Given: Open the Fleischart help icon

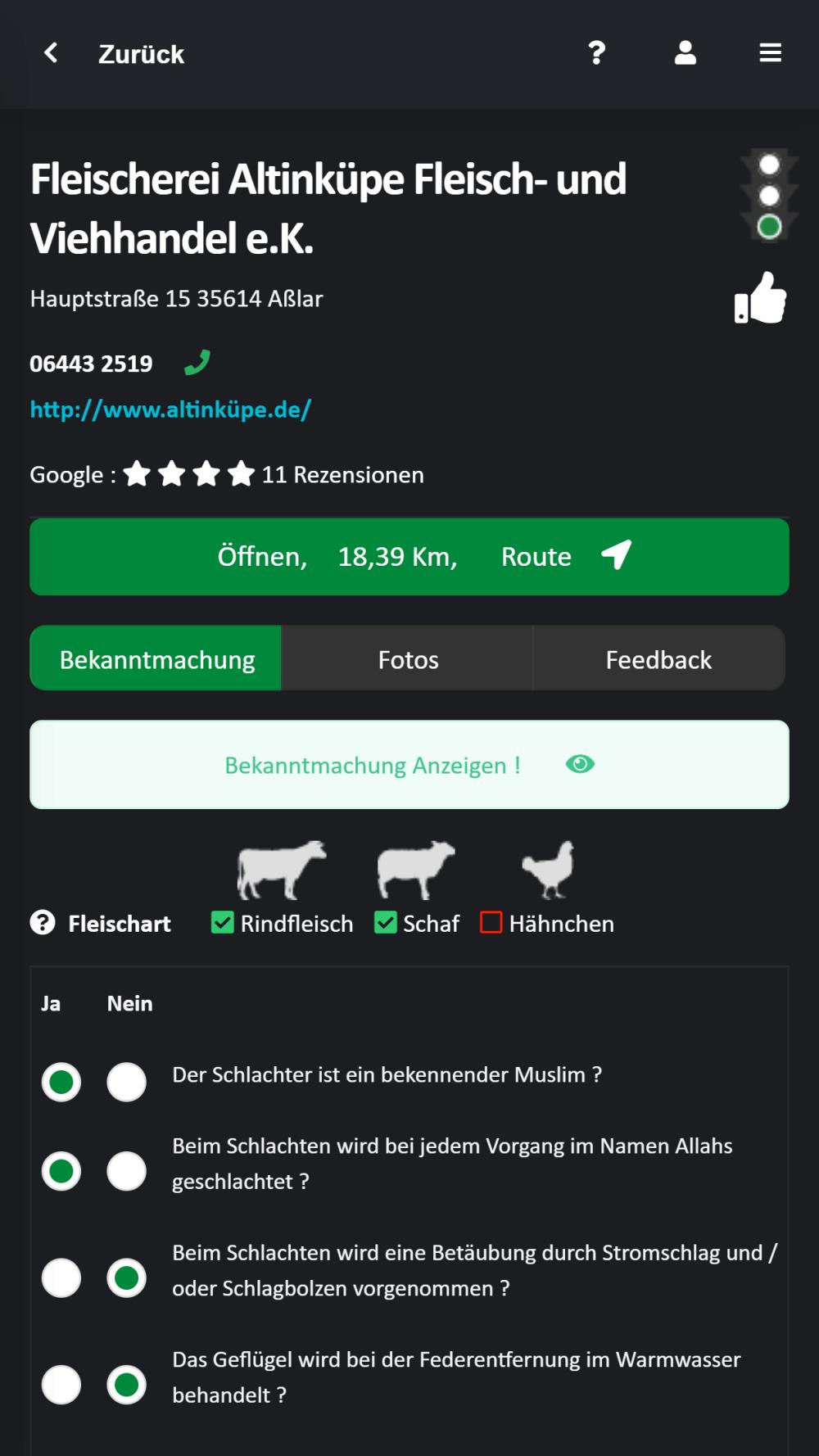Looking at the screenshot, I should [x=43, y=923].
